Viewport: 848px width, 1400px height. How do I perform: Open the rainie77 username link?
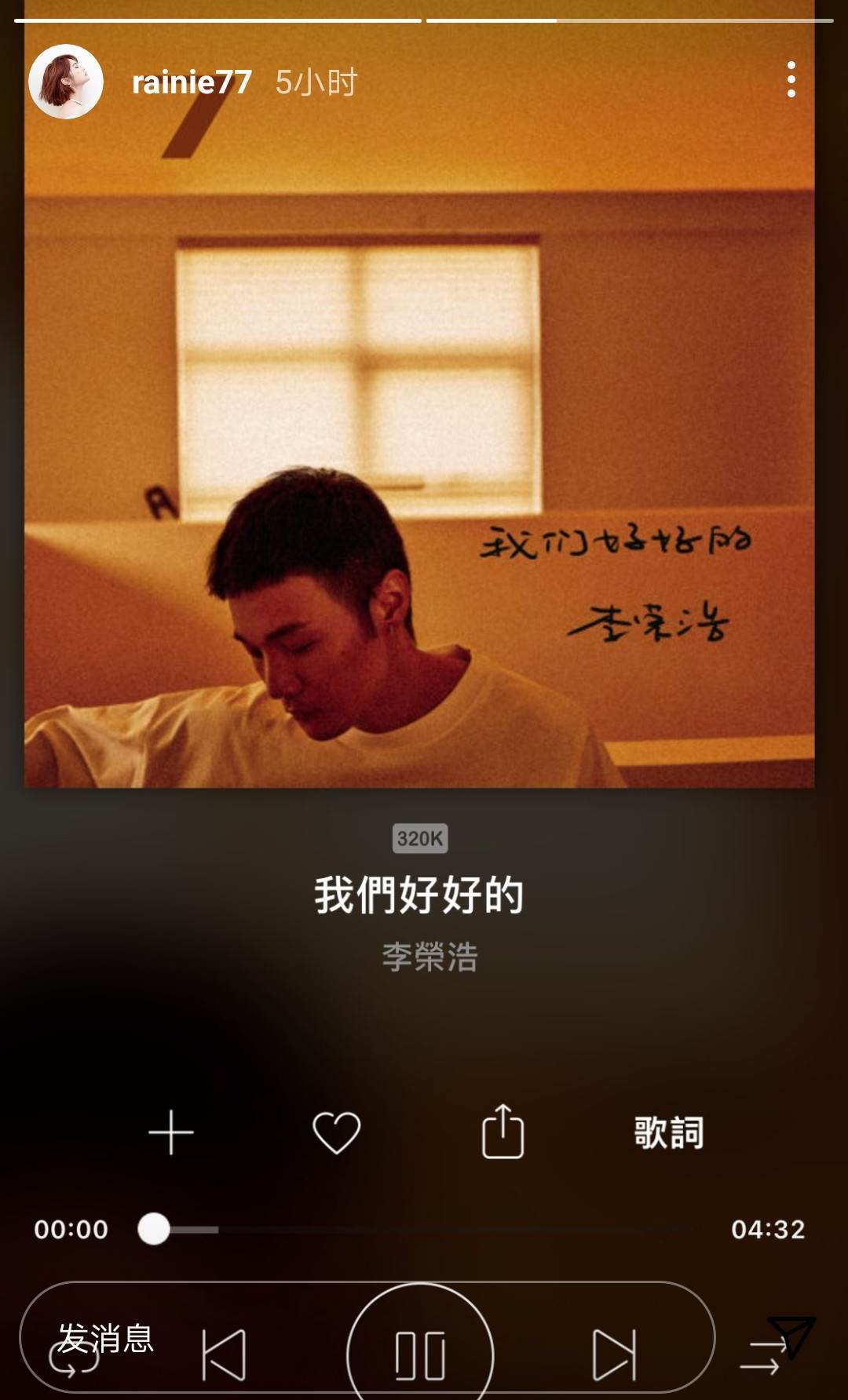click(x=192, y=82)
